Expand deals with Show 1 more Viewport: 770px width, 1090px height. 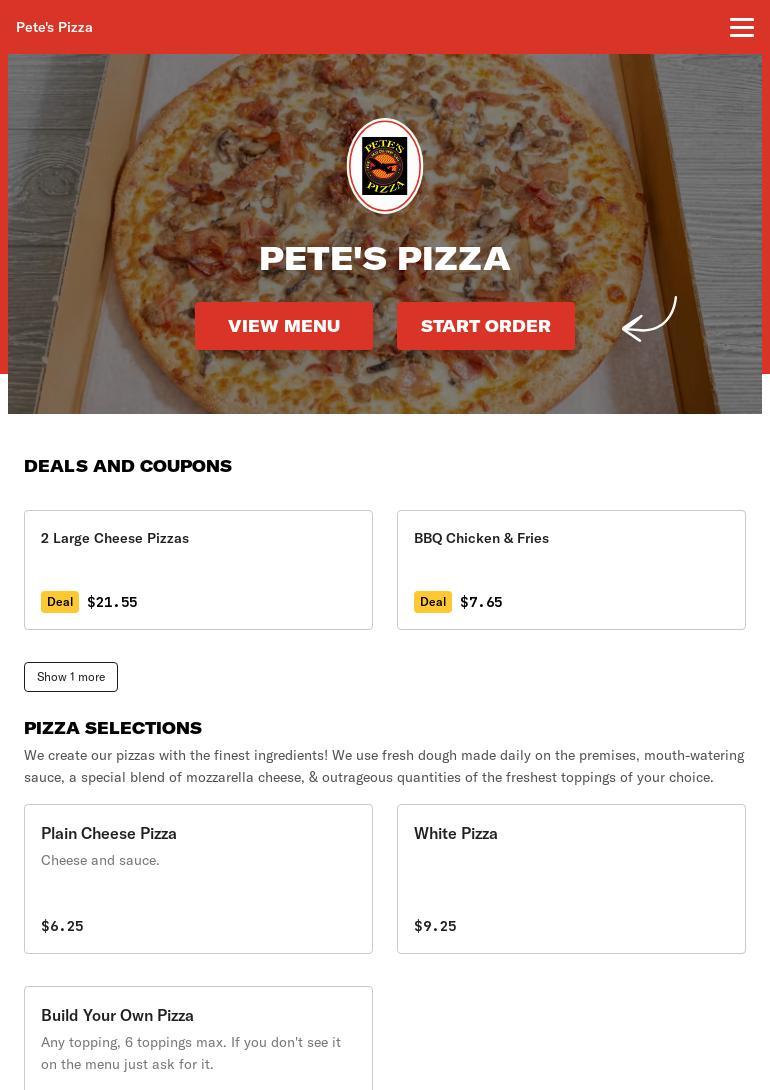click(71, 677)
